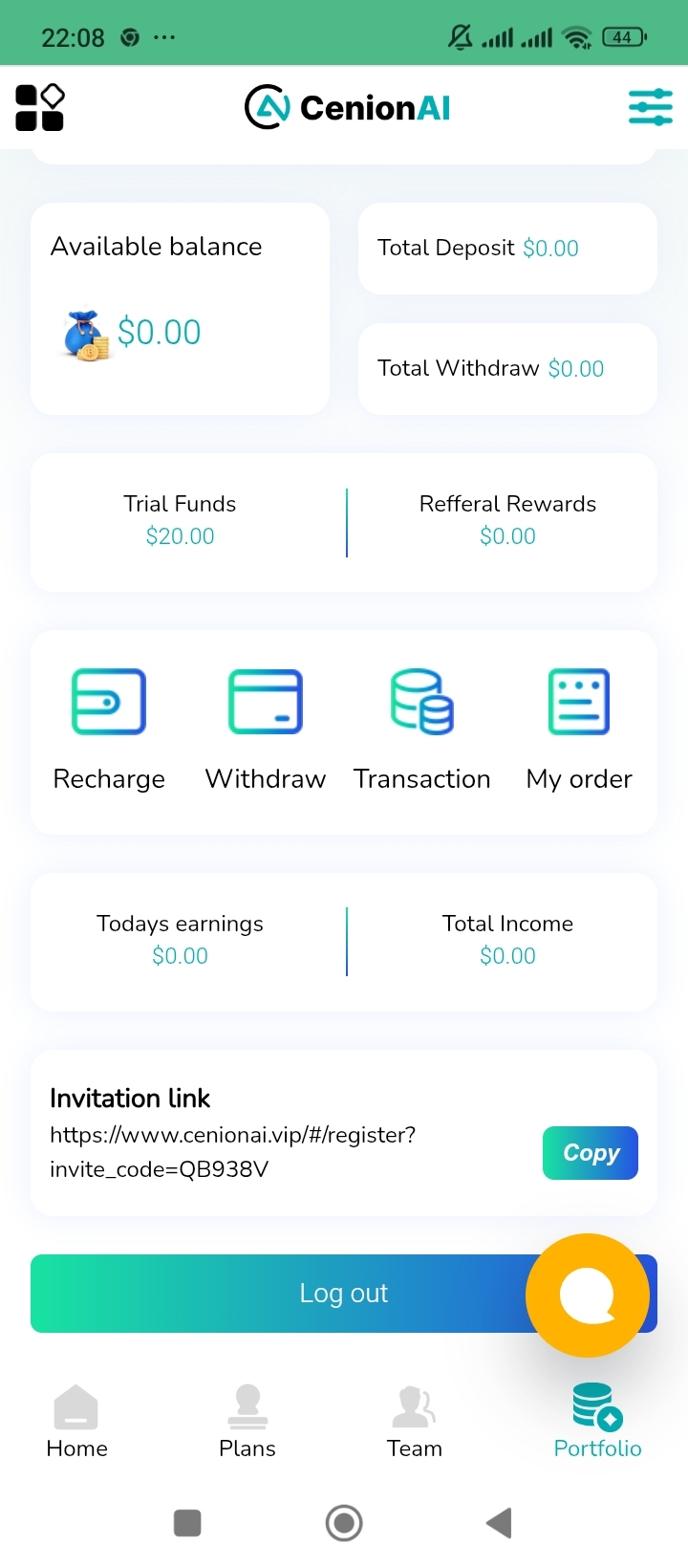
Task: Copy the invitation link
Action: pyautogui.click(x=590, y=1153)
